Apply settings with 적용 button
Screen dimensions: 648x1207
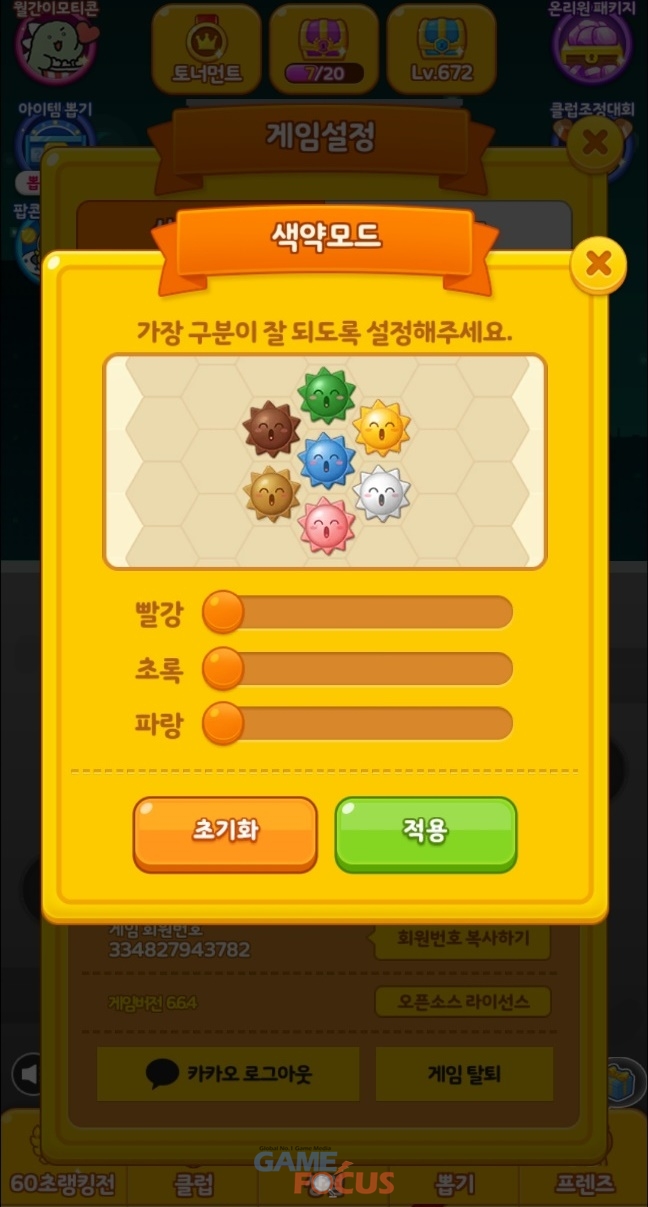(425, 832)
